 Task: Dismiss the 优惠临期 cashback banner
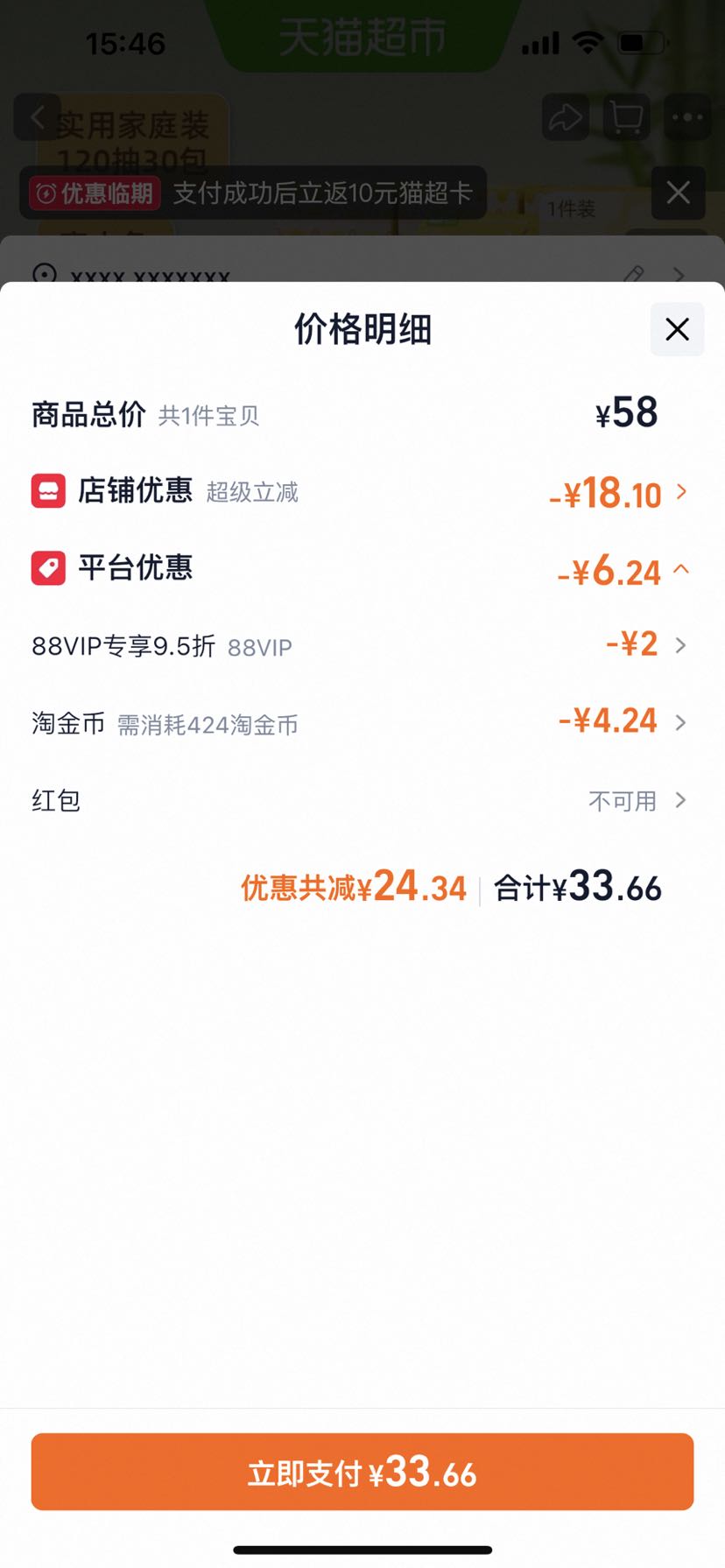(x=679, y=193)
